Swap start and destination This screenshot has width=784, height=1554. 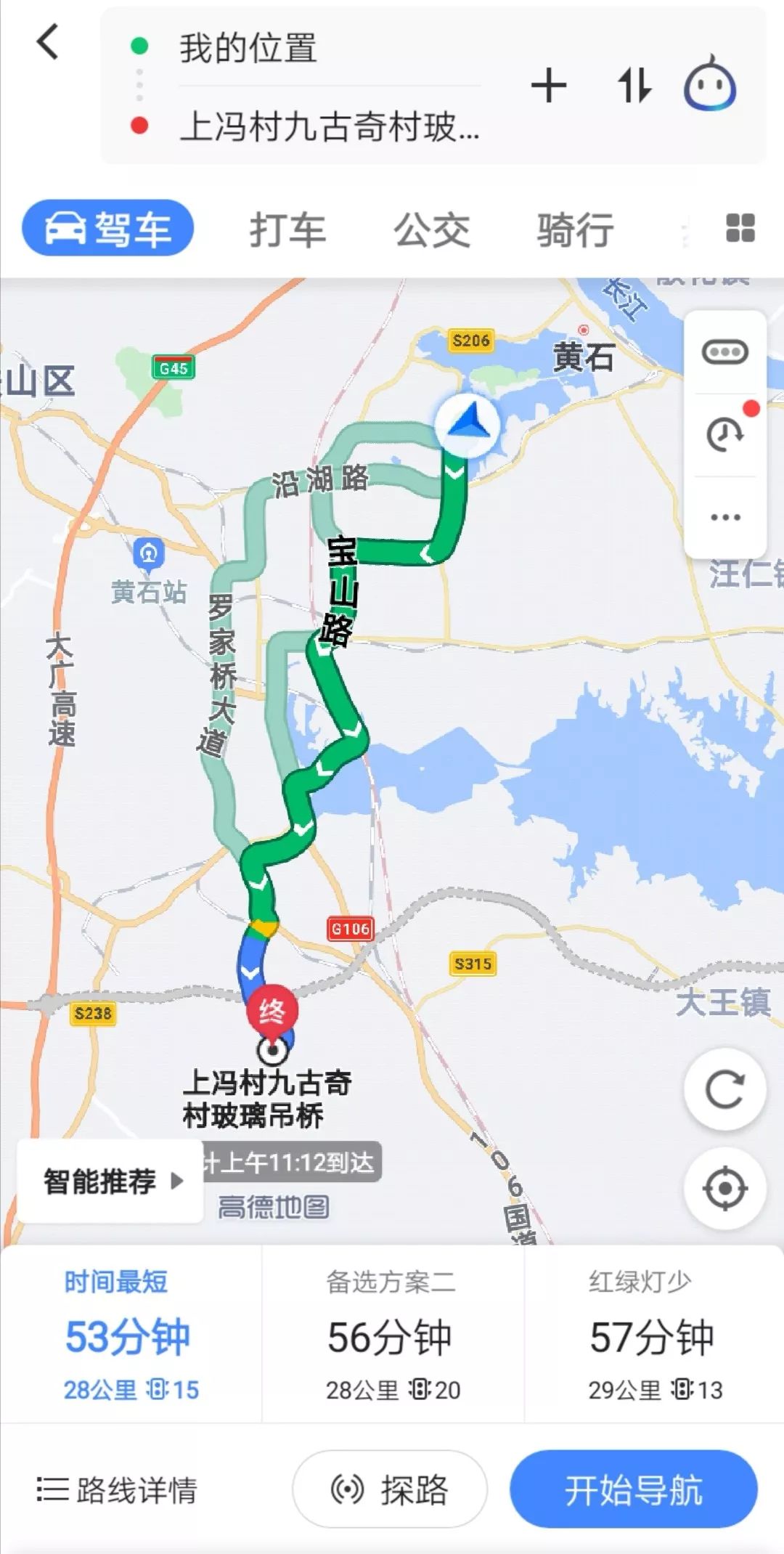pyautogui.click(x=634, y=86)
